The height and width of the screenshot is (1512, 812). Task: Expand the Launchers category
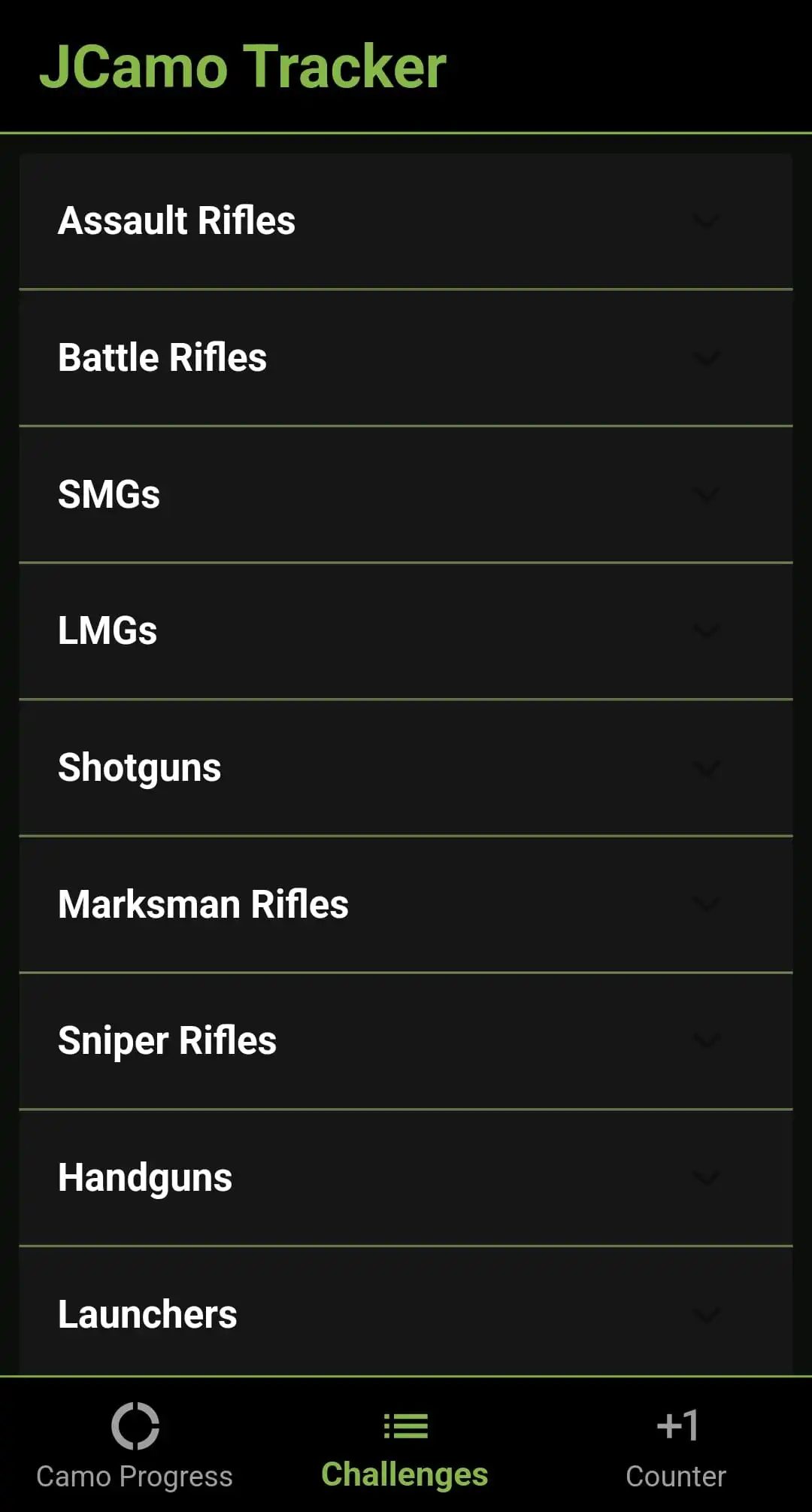click(x=406, y=1313)
